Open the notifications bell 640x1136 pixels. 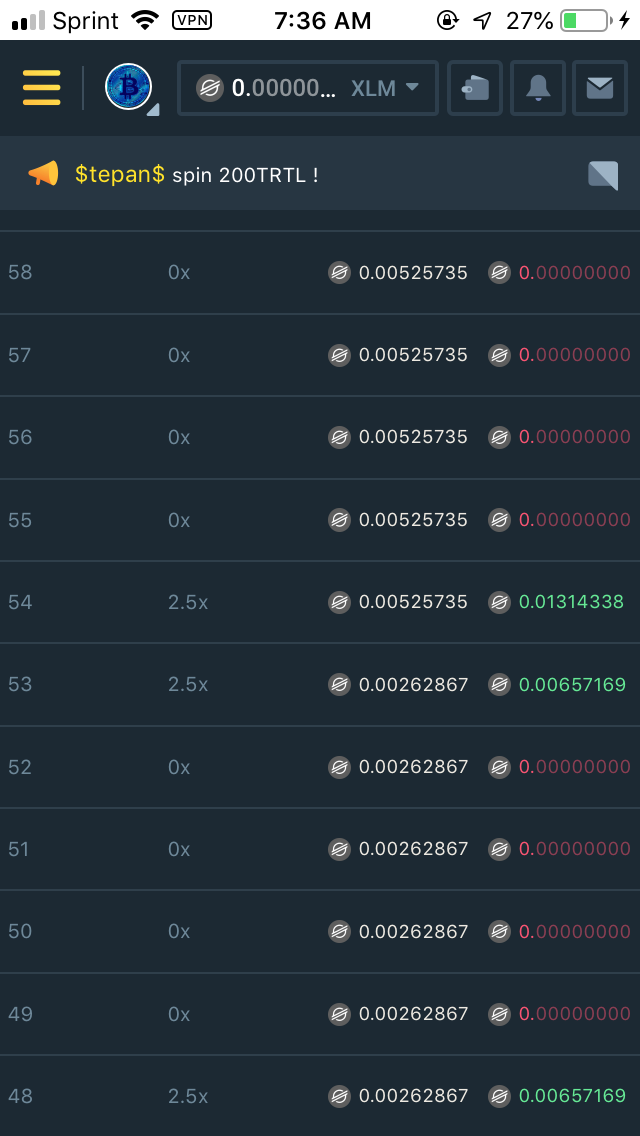538,88
